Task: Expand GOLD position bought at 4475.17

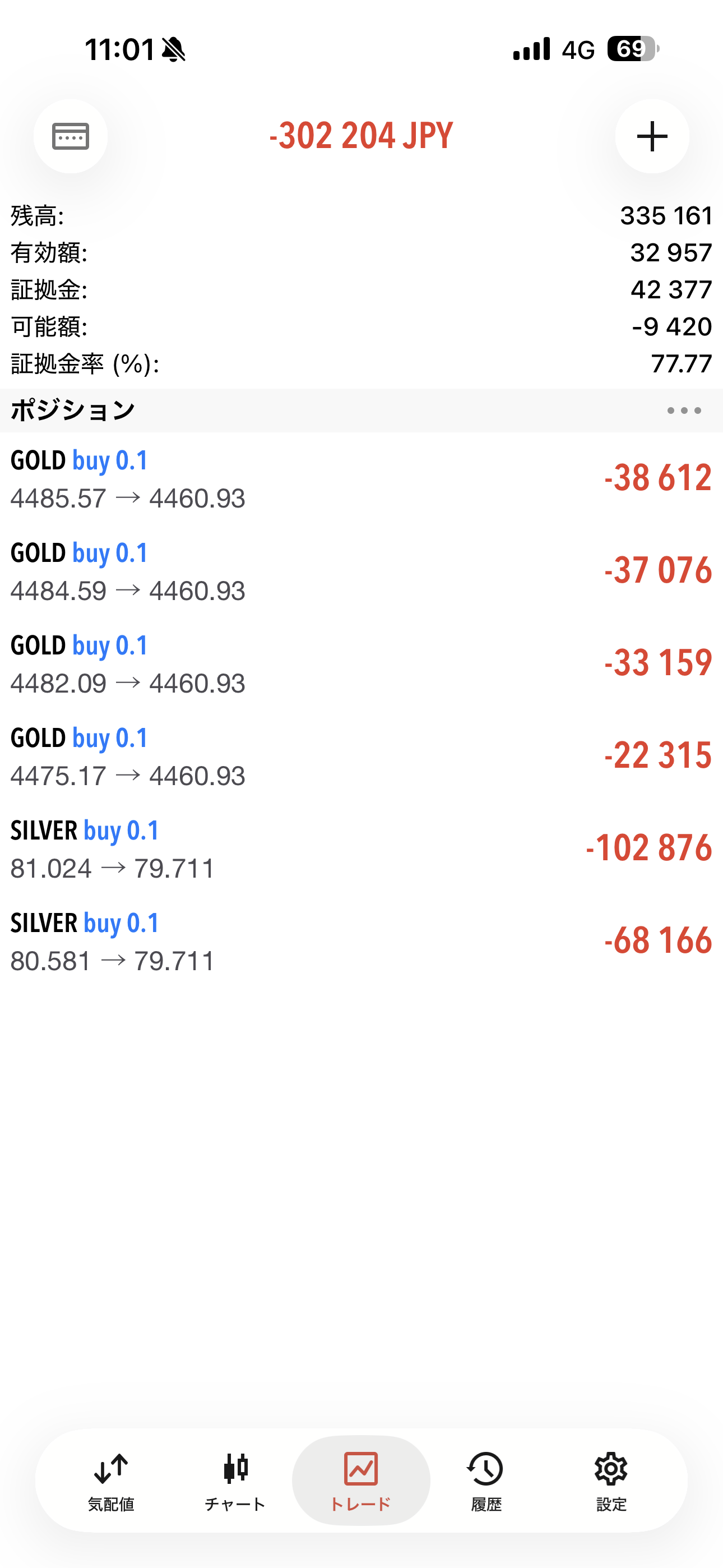Action: pyautogui.click(x=361, y=757)
